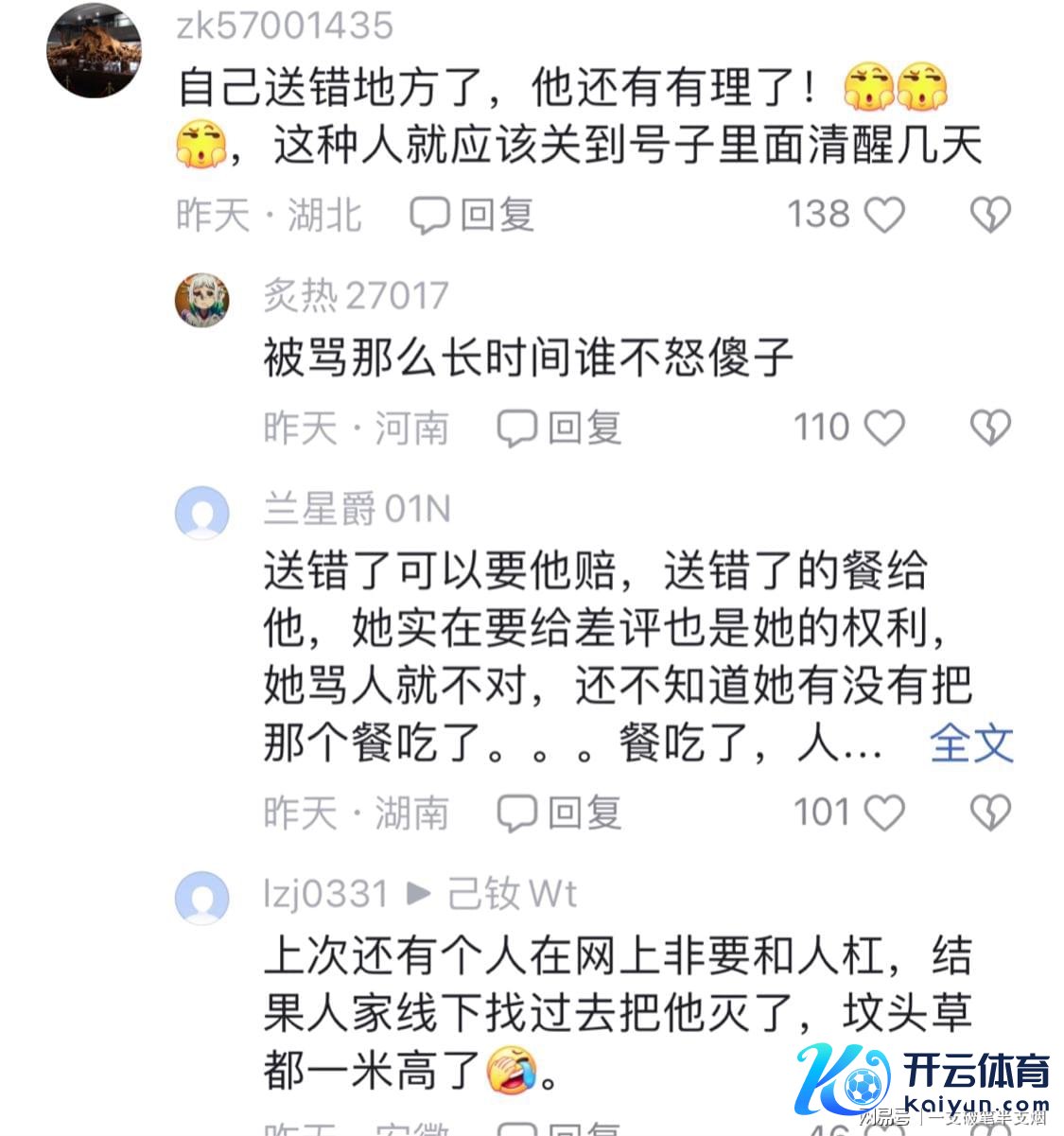The image size is (1064, 1136).
Task: Visit the replied-to user 己钕Wt
Action: pos(511,894)
